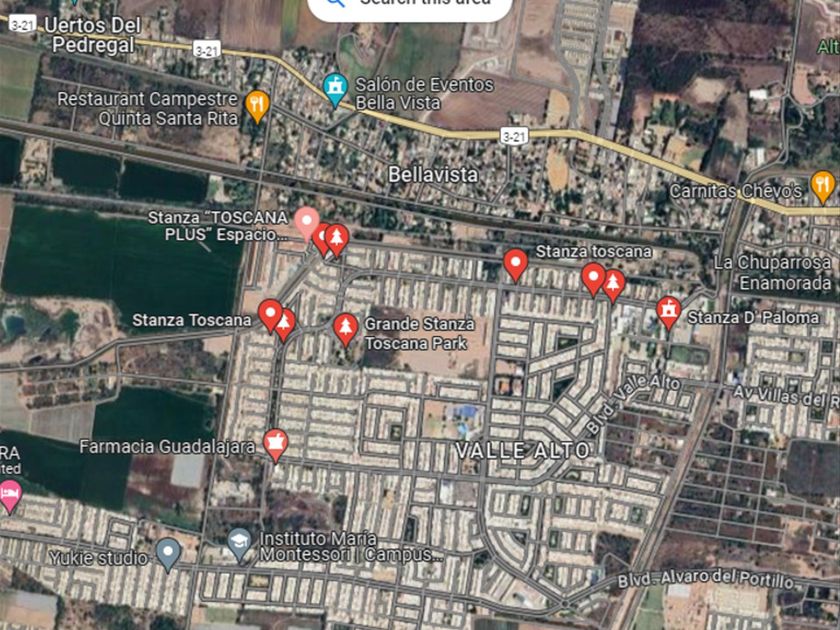Screen dimensions: 840x630
Task: Tap the pink Stanza TOSCANA PLUS pin
Action: [x=307, y=221]
